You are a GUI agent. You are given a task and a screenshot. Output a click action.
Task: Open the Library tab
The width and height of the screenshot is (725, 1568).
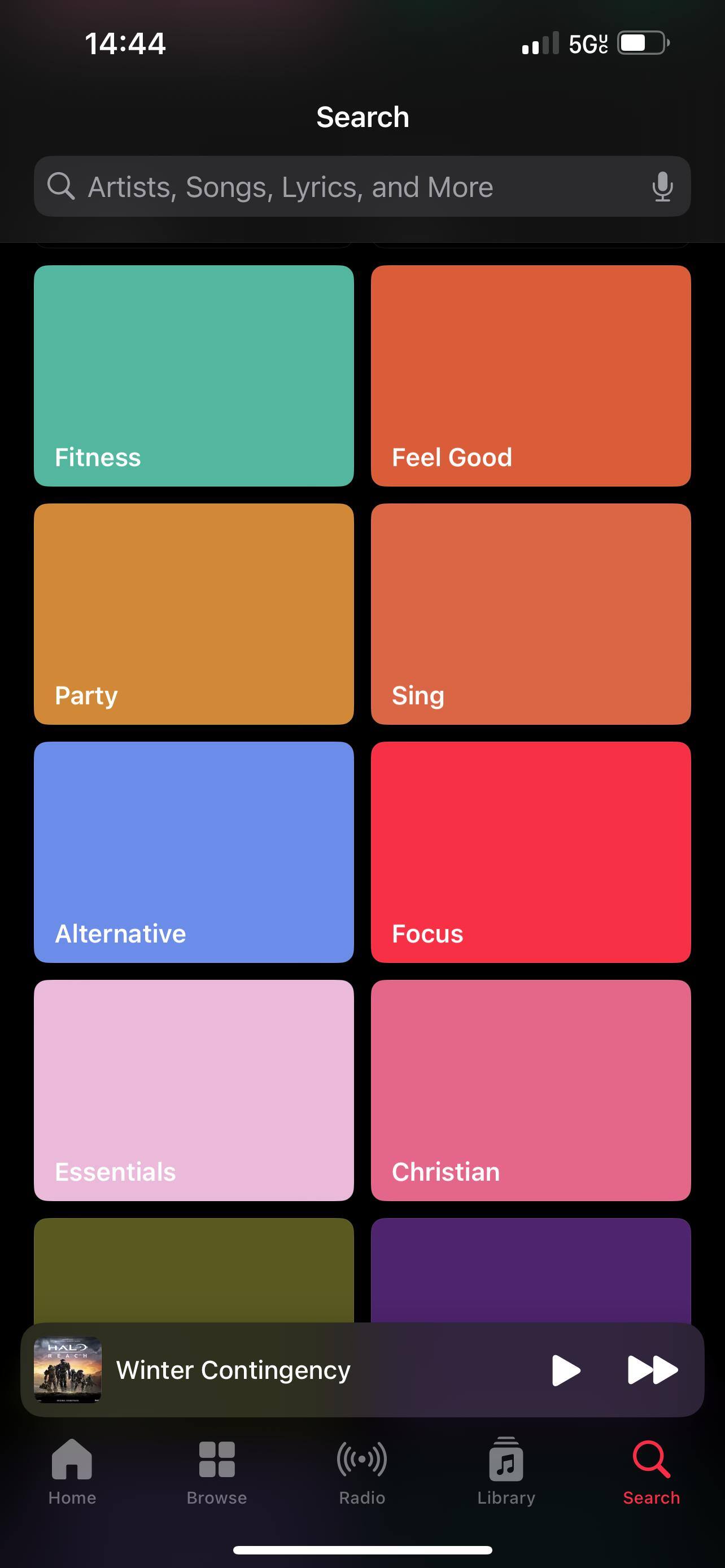[506, 1470]
